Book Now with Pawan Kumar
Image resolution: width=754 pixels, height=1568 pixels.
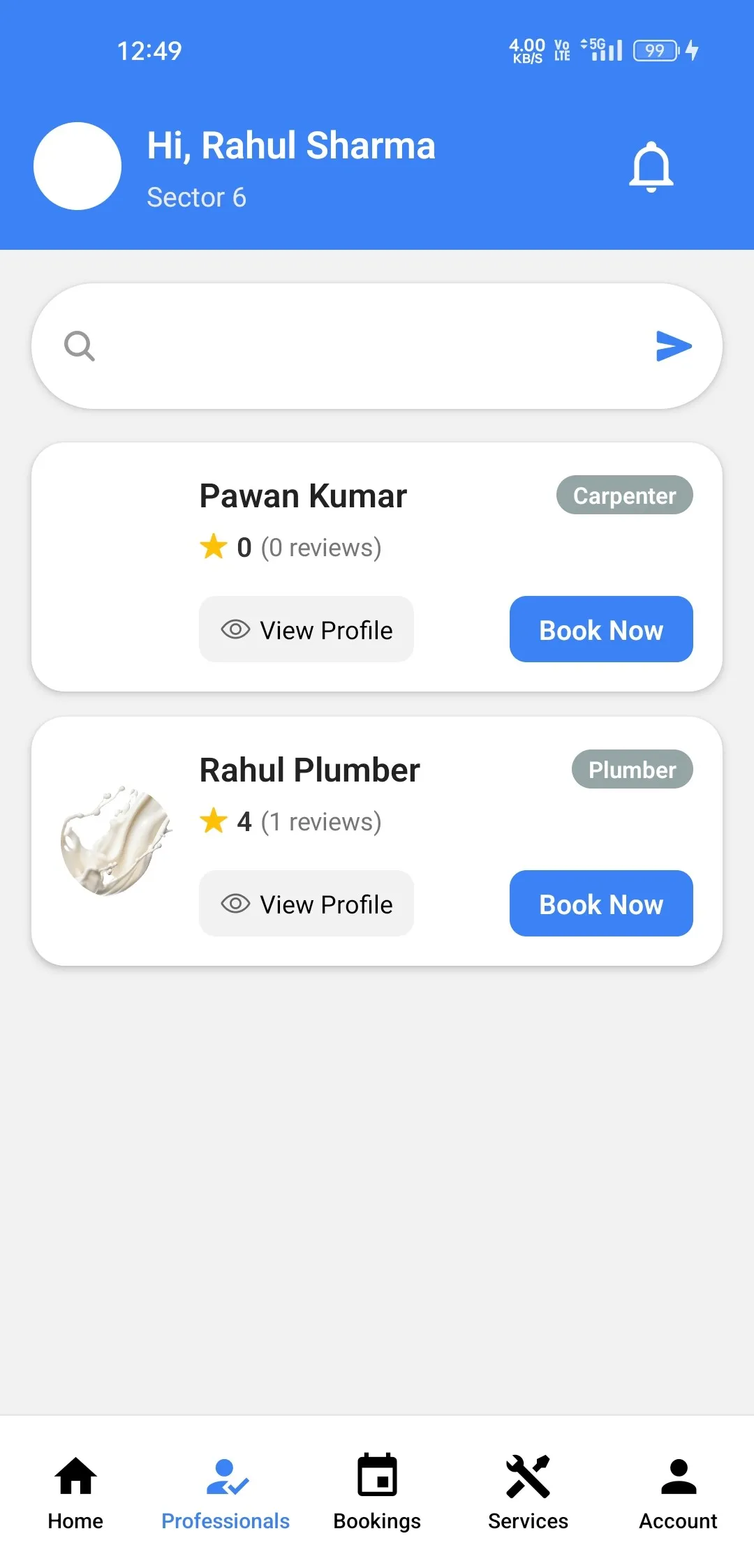tap(601, 629)
